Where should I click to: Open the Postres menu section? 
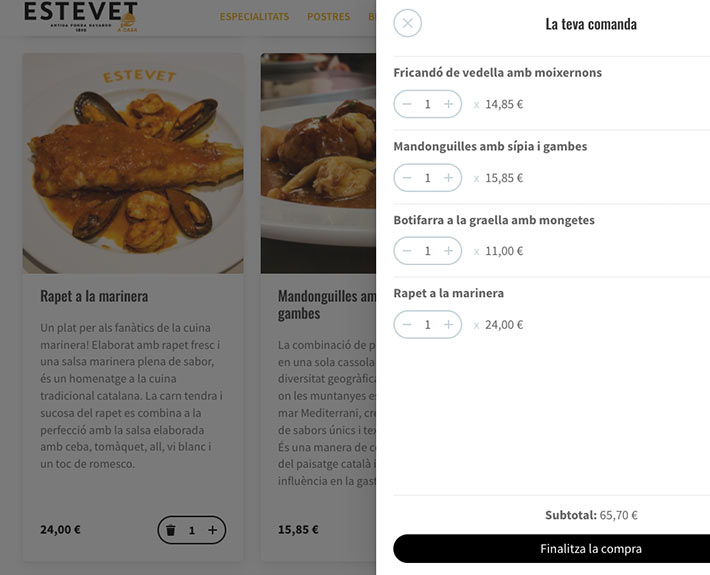[x=328, y=17]
